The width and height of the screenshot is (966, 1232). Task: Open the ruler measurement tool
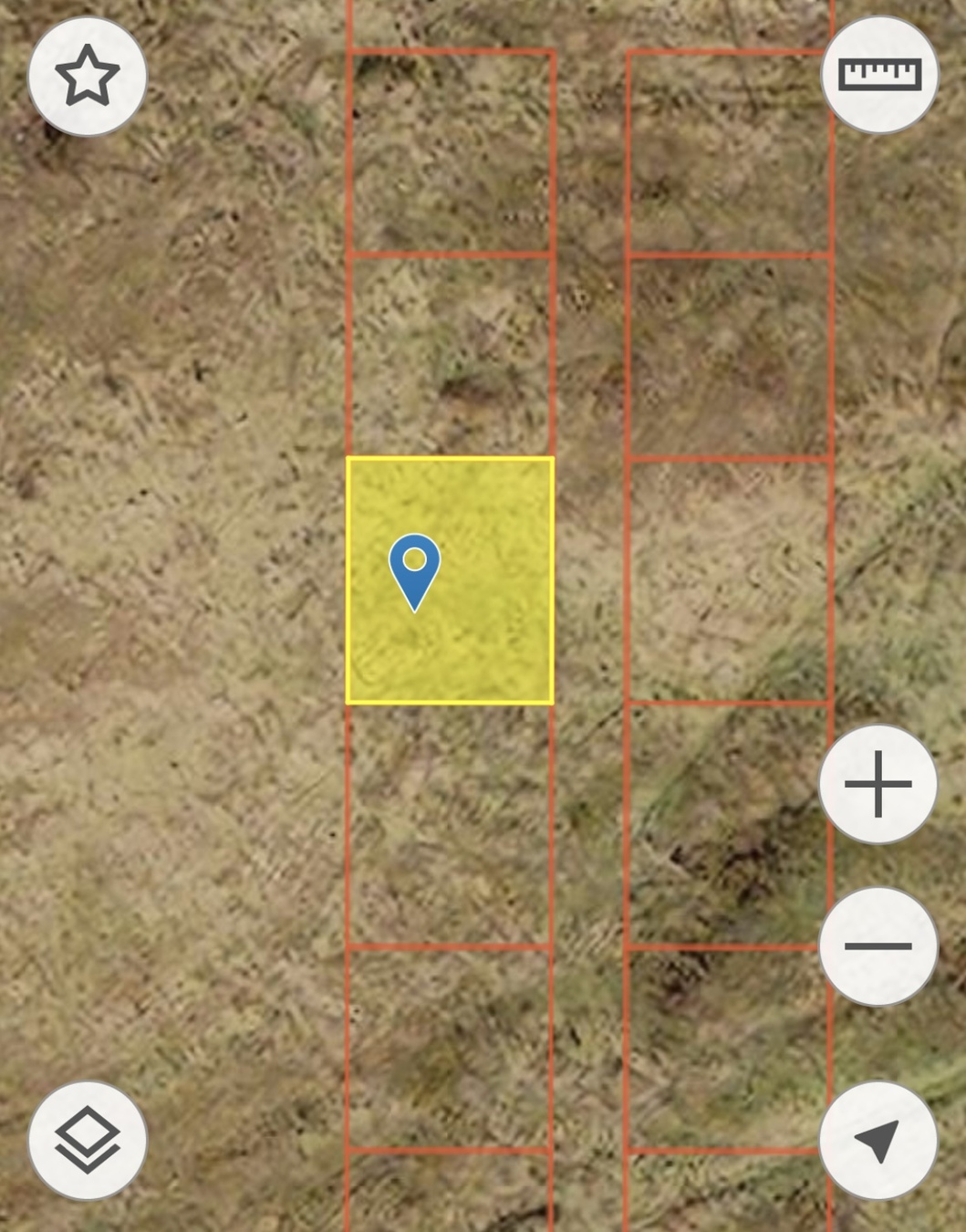pyautogui.click(x=879, y=75)
